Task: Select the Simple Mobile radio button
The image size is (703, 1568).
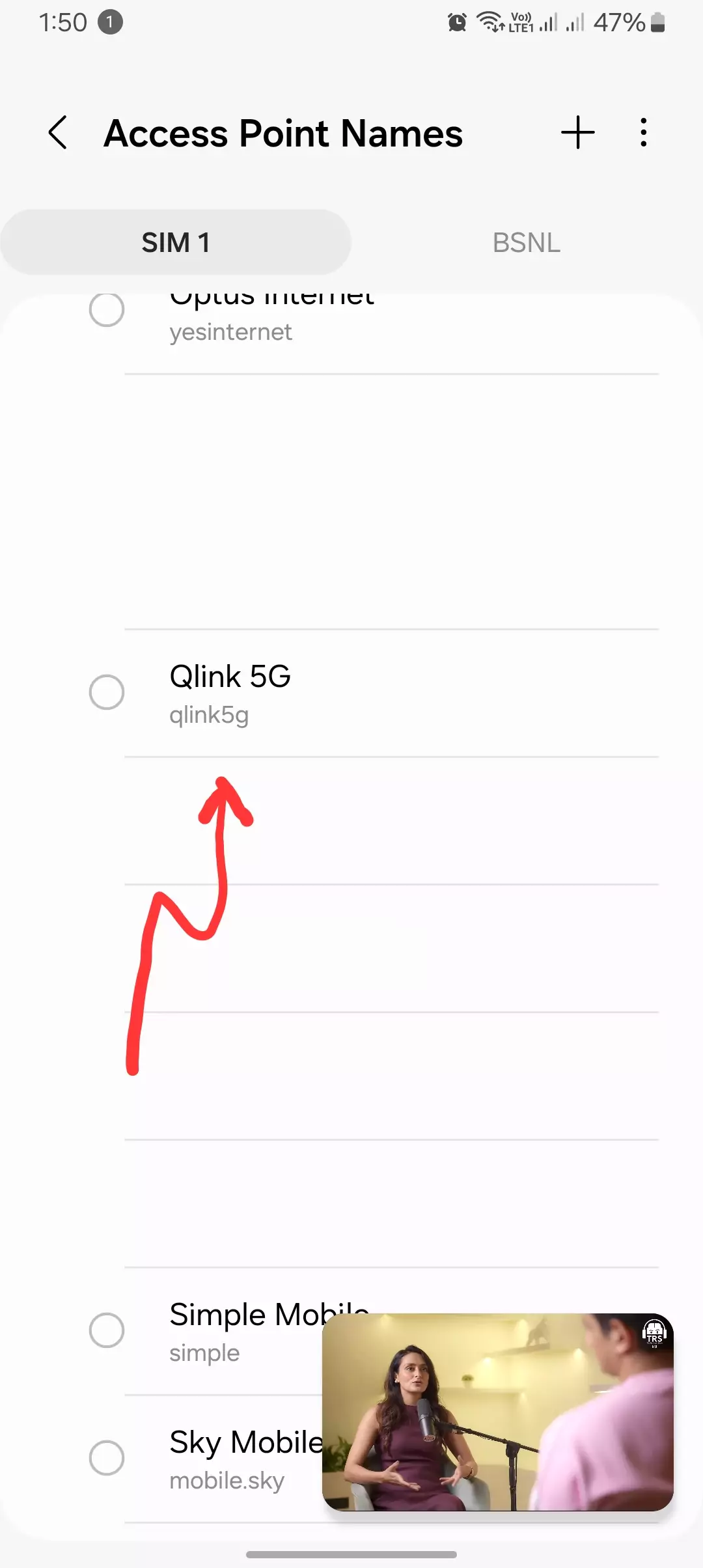Action: click(x=107, y=1330)
